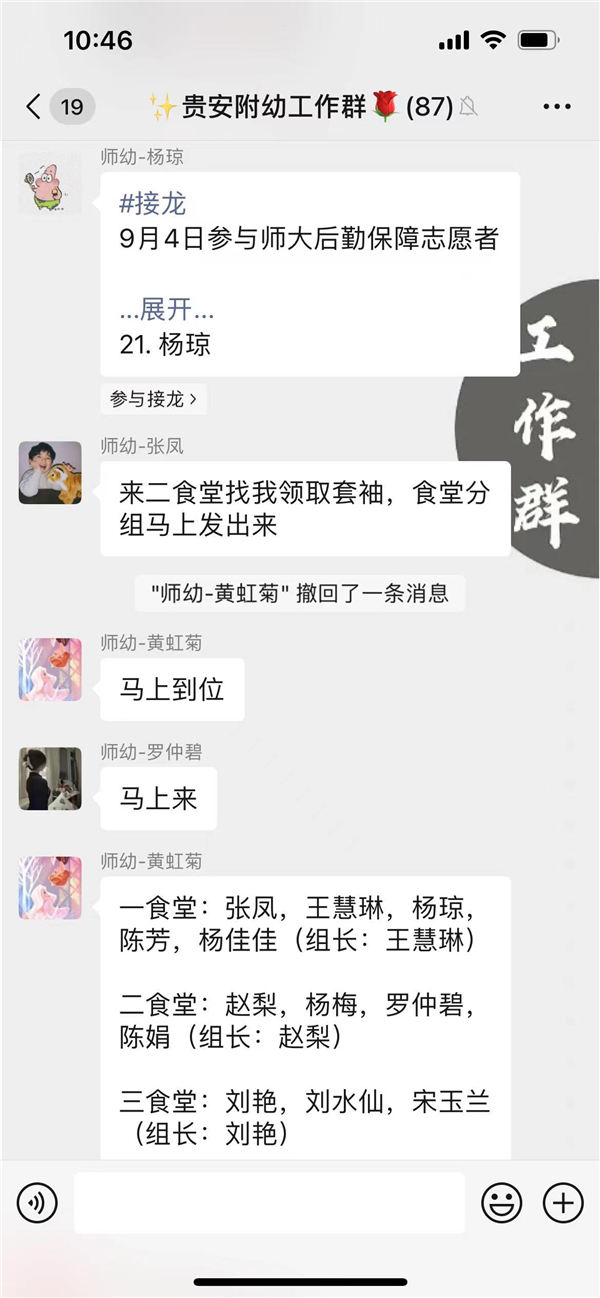Expand the 接龙 list via …展开…
The width and height of the screenshot is (600, 1298).
[x=166, y=309]
